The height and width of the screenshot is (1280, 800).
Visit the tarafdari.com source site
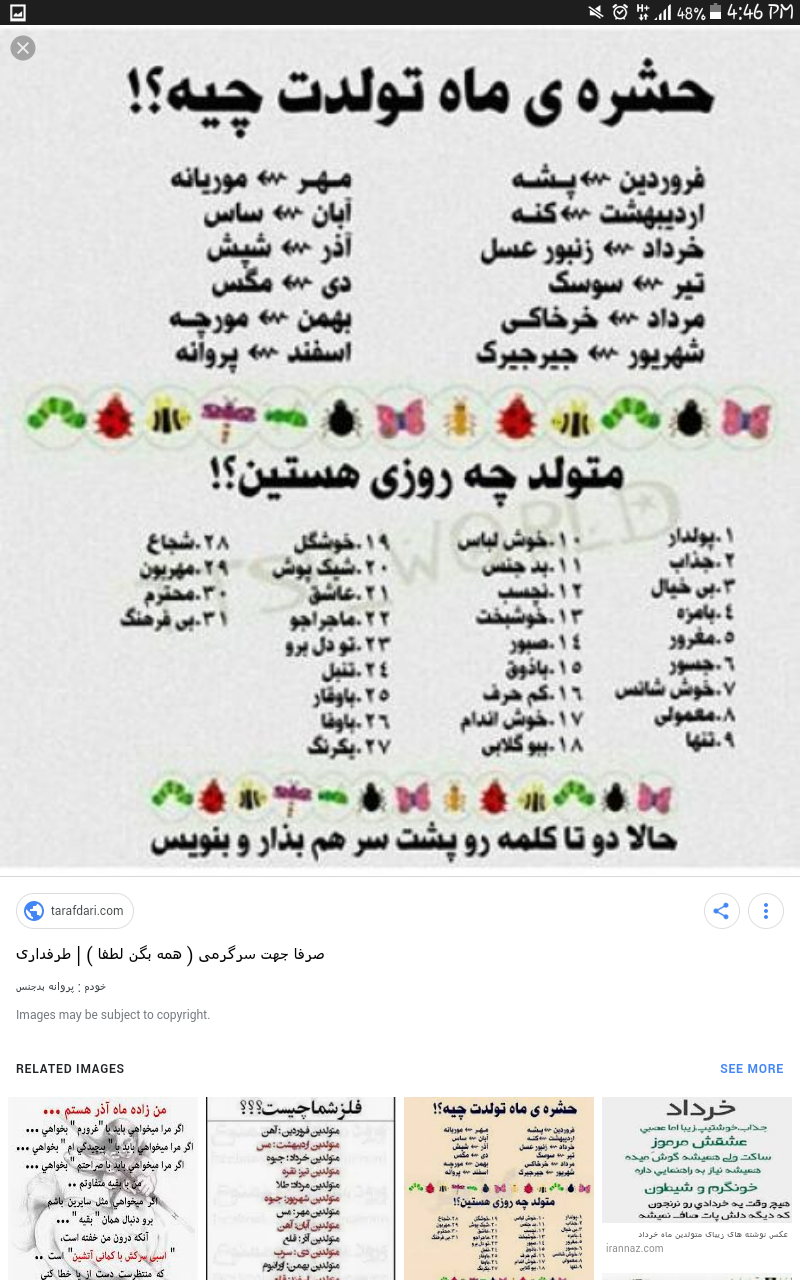(x=75, y=911)
